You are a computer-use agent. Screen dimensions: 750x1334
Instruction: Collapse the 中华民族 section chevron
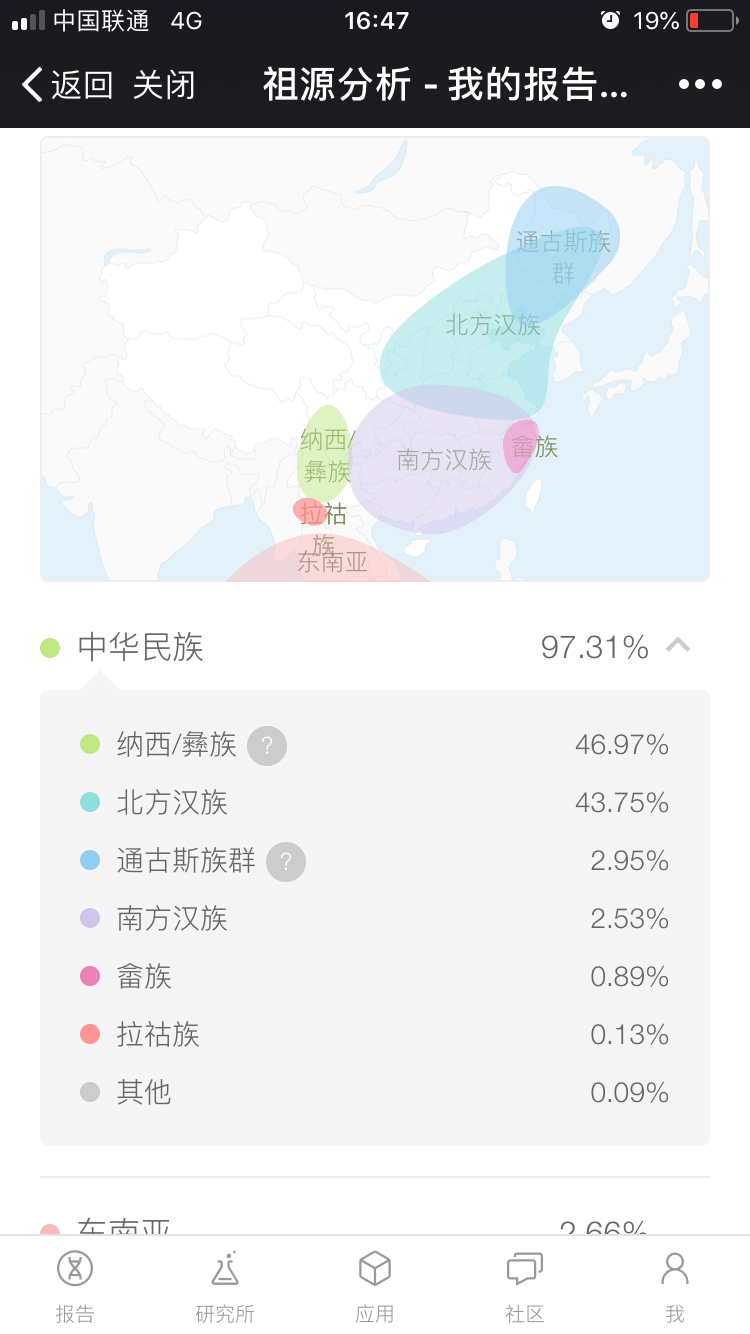[678, 645]
